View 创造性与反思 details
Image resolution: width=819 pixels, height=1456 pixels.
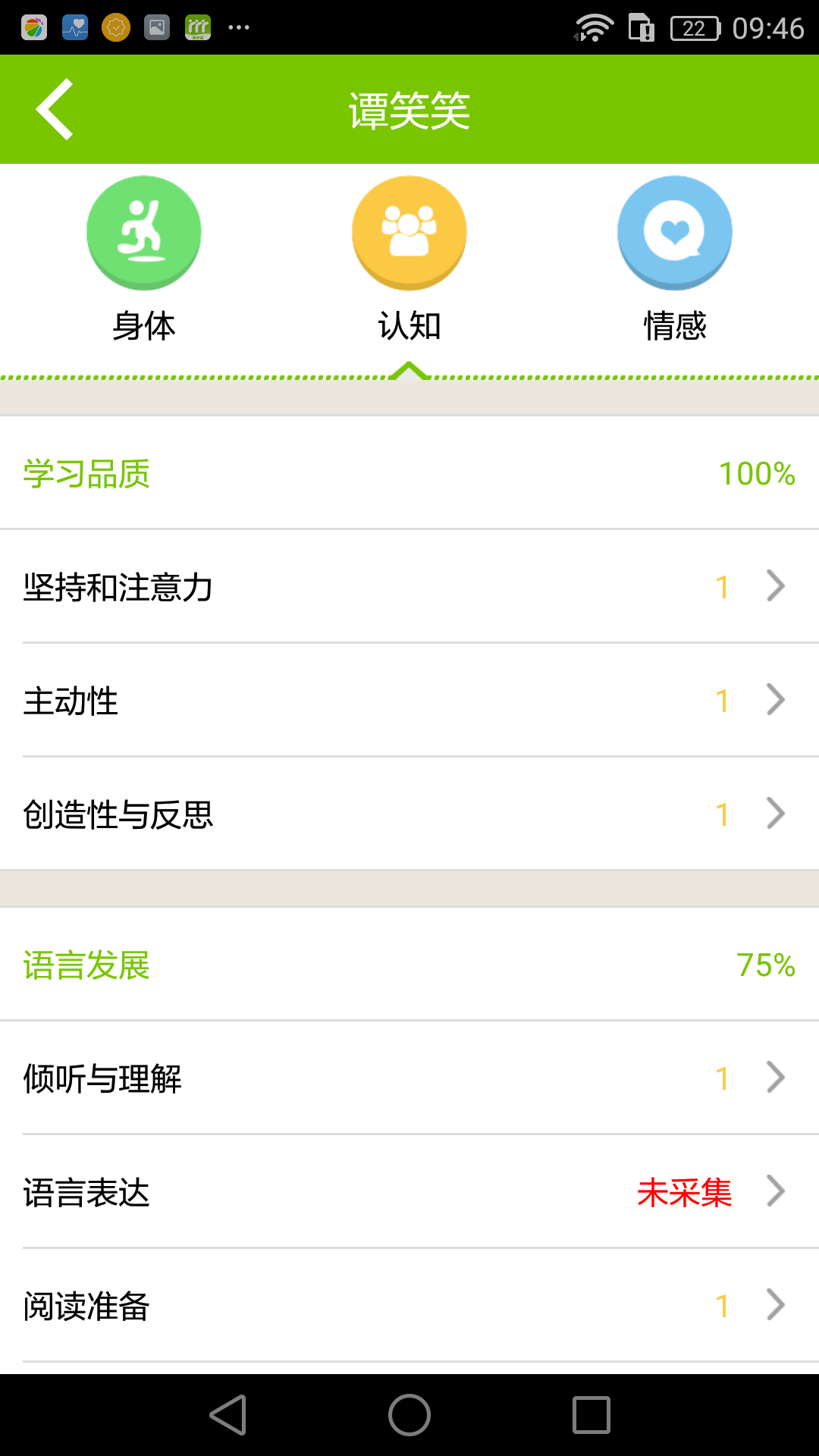(x=409, y=814)
